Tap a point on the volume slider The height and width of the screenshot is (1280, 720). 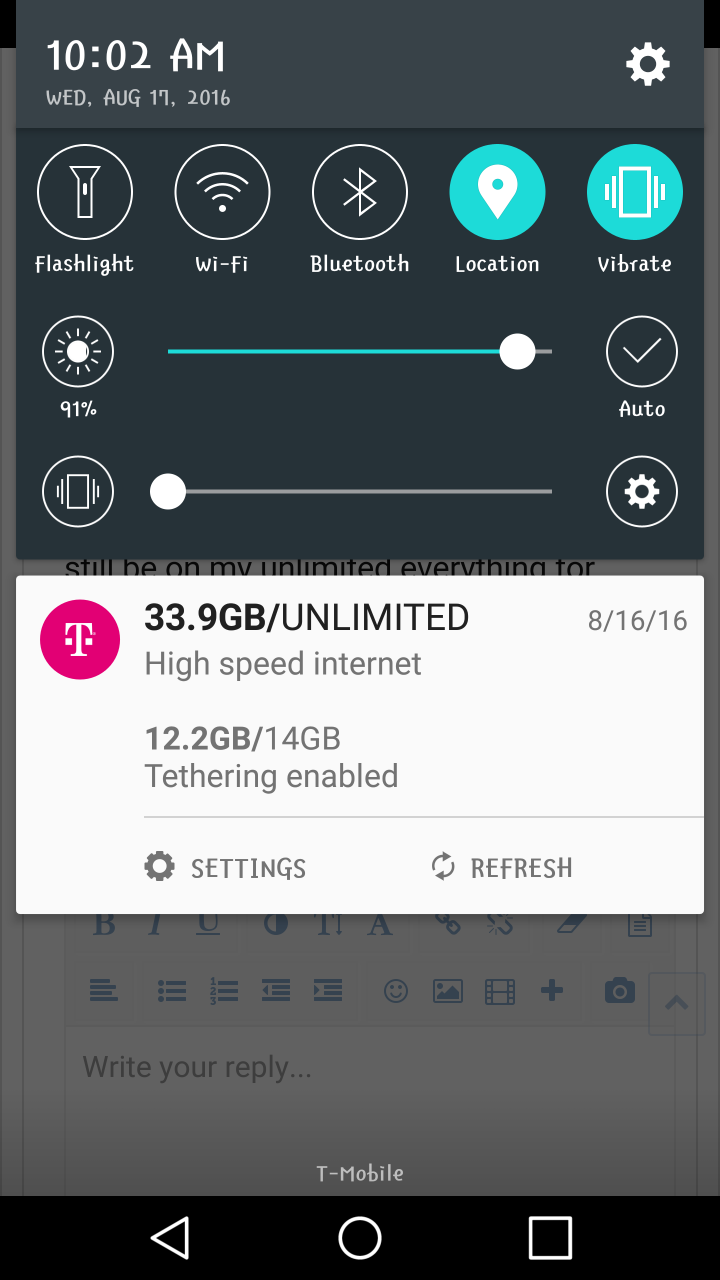(x=360, y=492)
